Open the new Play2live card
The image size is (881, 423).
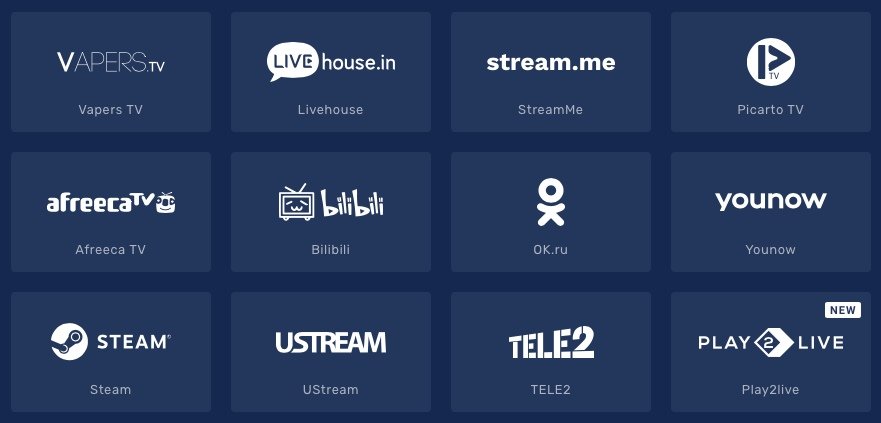[x=770, y=352]
